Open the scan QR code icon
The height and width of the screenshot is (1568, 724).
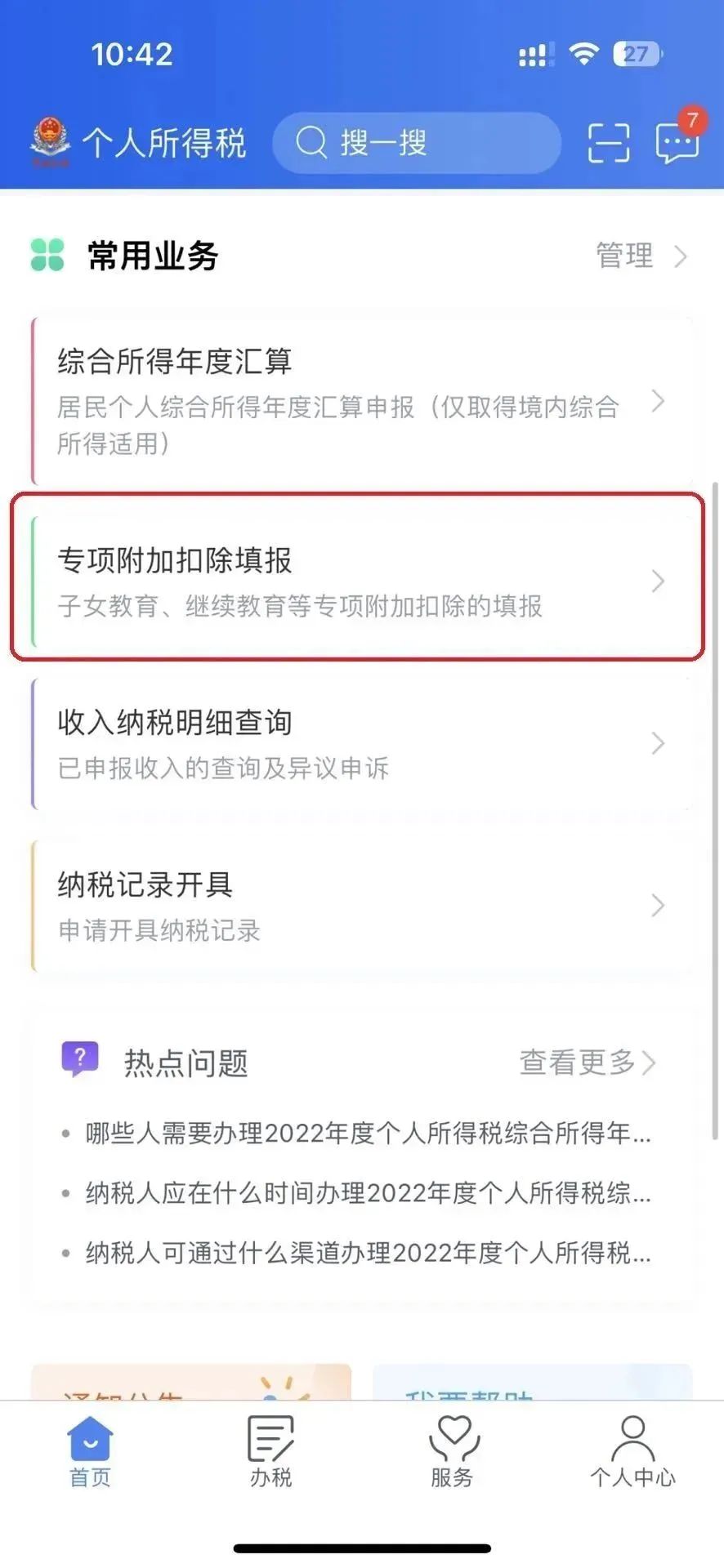pyautogui.click(x=609, y=143)
